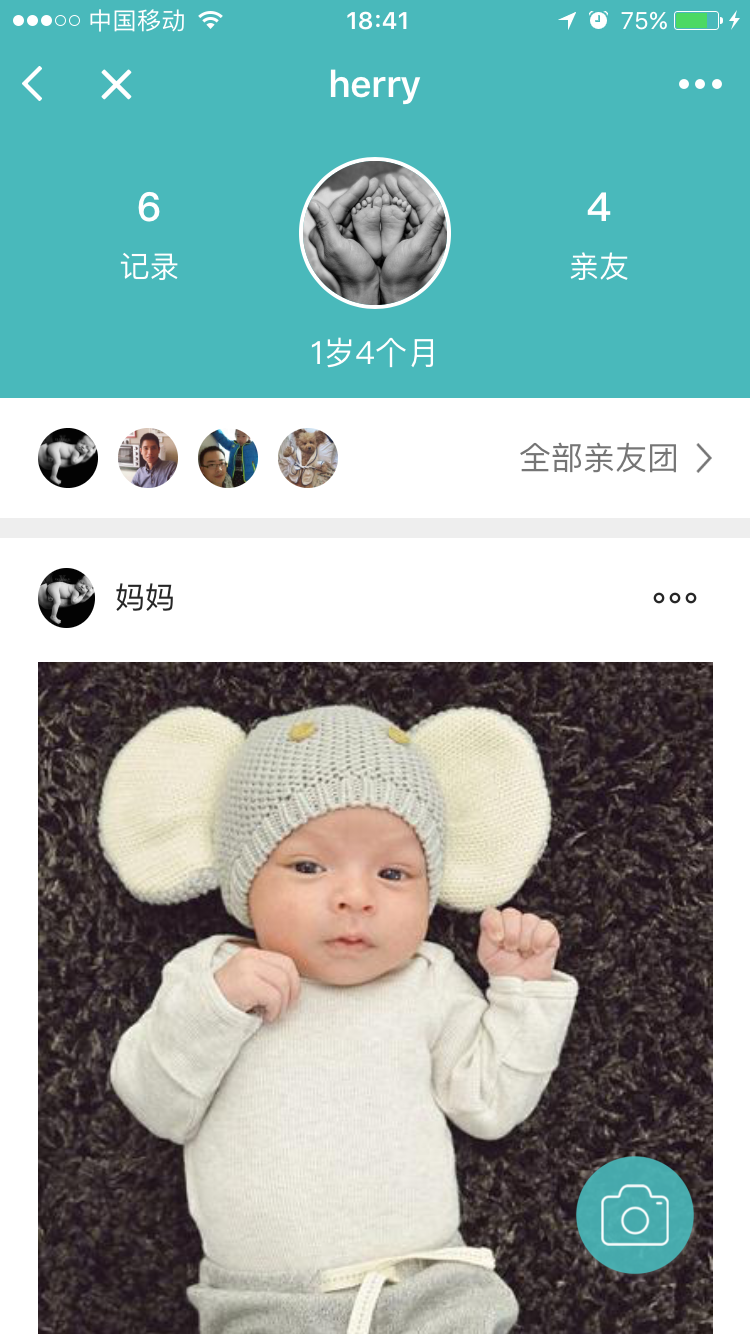Open 妈妈's avatar in the post header

click(x=67, y=598)
